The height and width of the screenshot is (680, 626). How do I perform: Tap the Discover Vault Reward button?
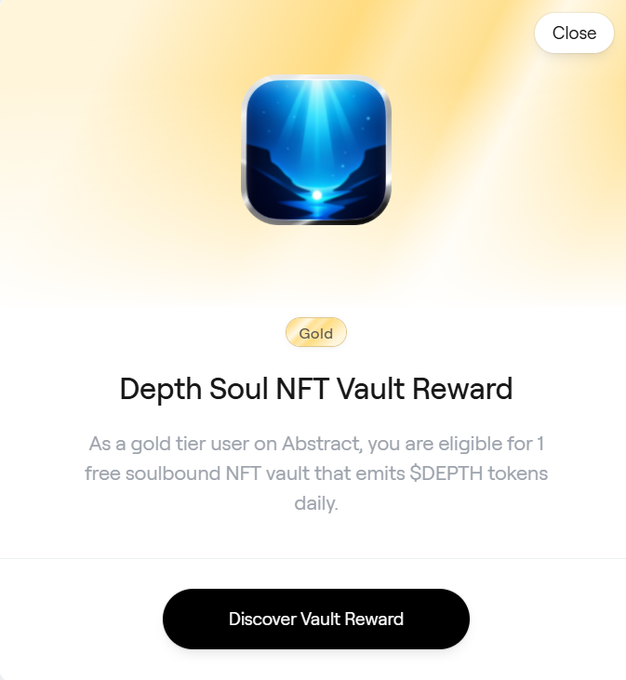click(x=316, y=619)
